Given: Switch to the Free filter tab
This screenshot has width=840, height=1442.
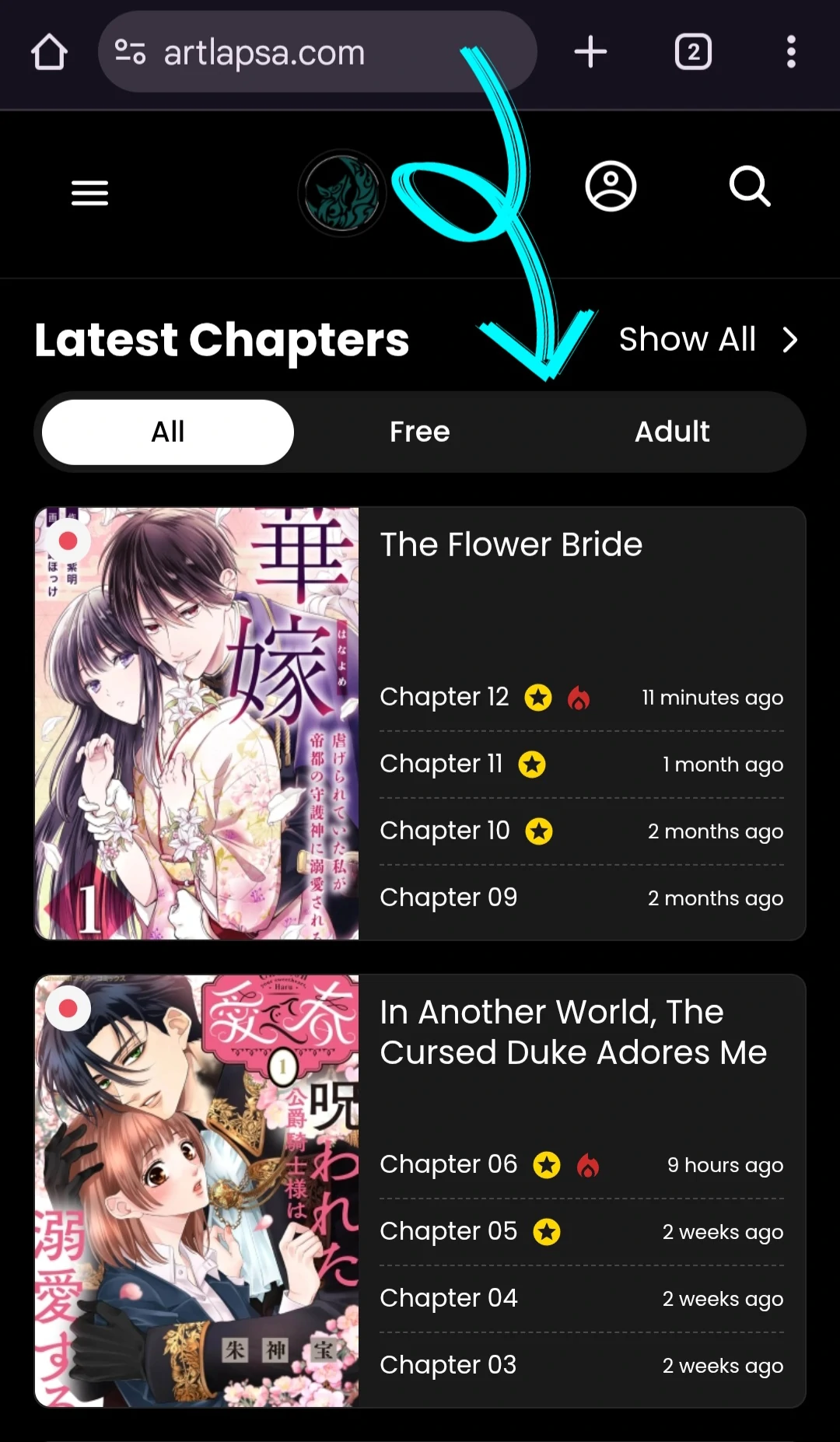Looking at the screenshot, I should click(x=419, y=432).
